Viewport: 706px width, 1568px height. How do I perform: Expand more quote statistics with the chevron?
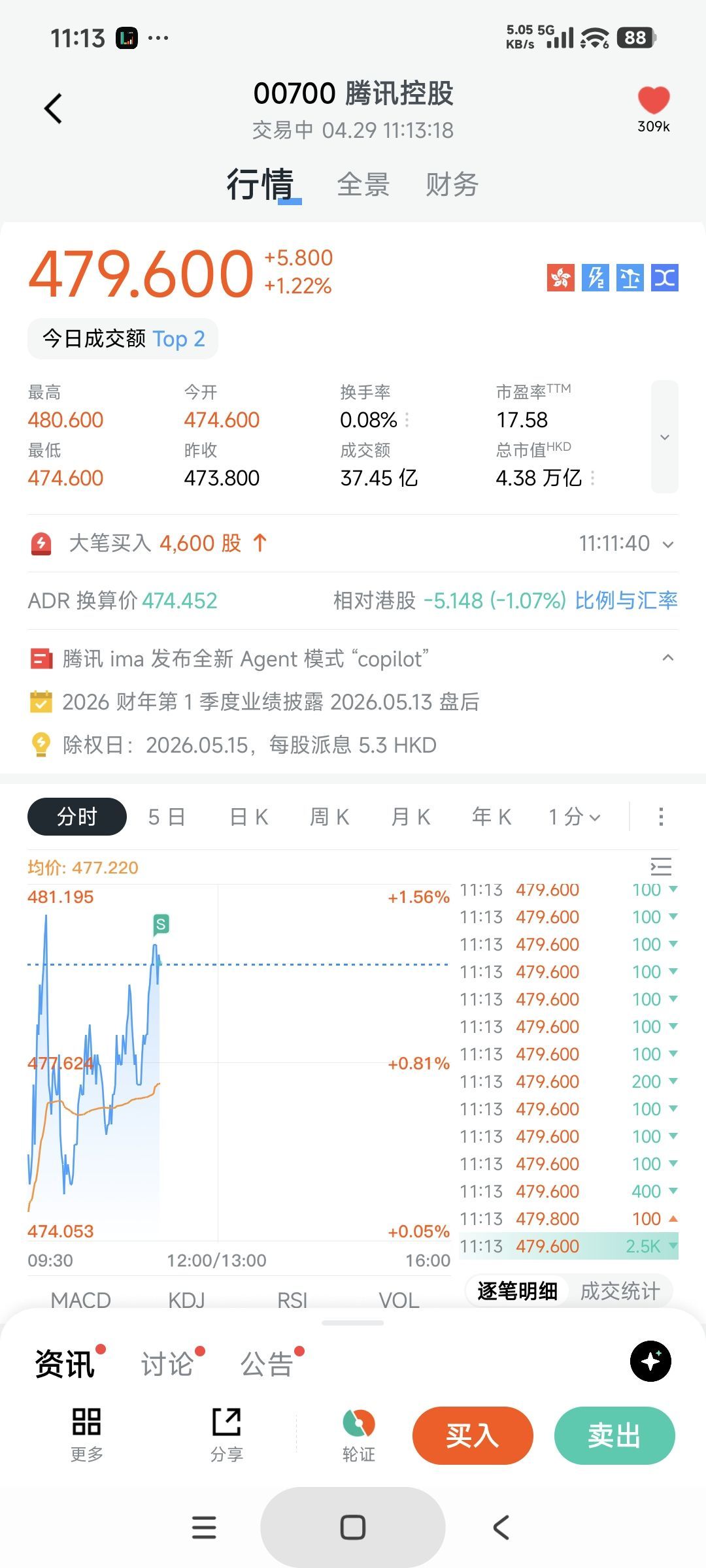pos(664,436)
